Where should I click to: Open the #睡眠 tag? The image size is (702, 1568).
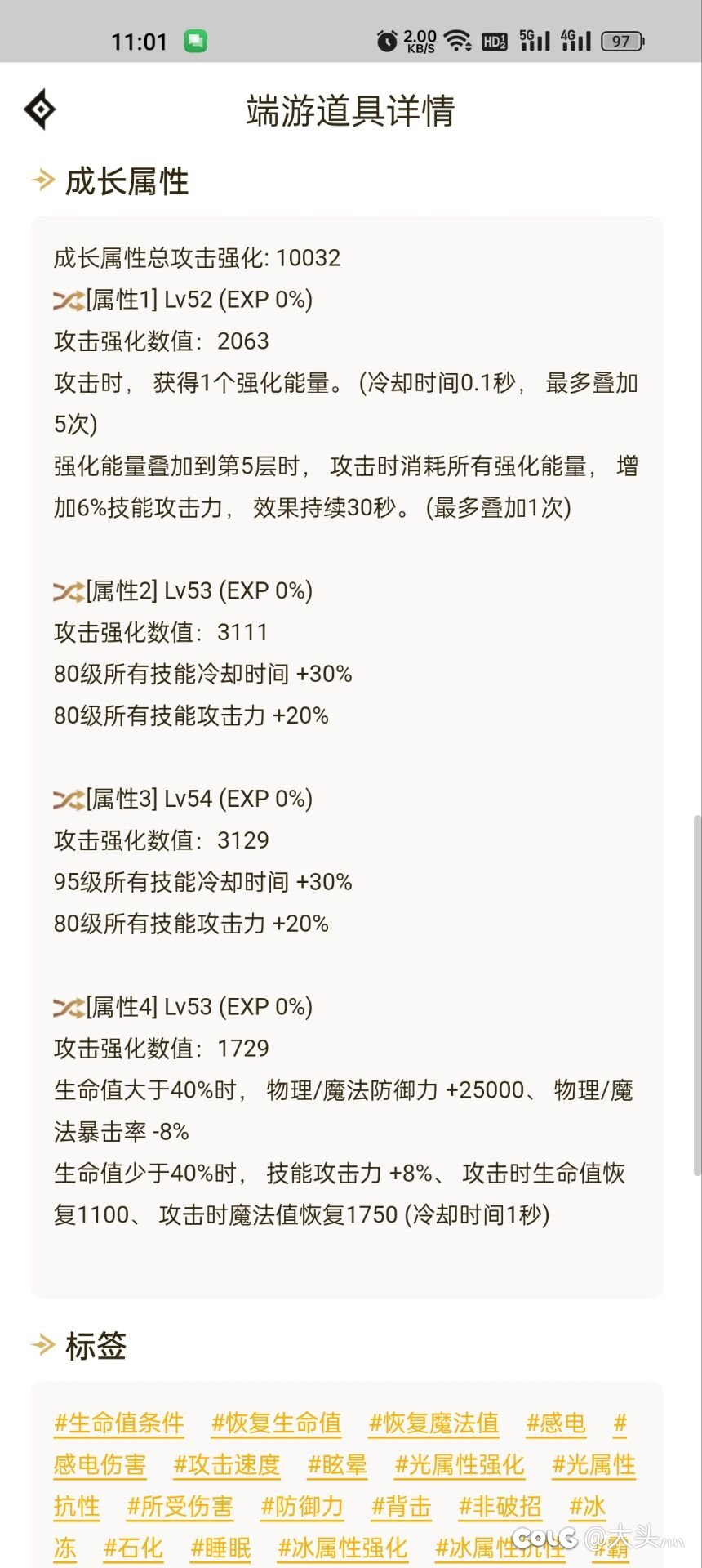pyautogui.click(x=220, y=1548)
